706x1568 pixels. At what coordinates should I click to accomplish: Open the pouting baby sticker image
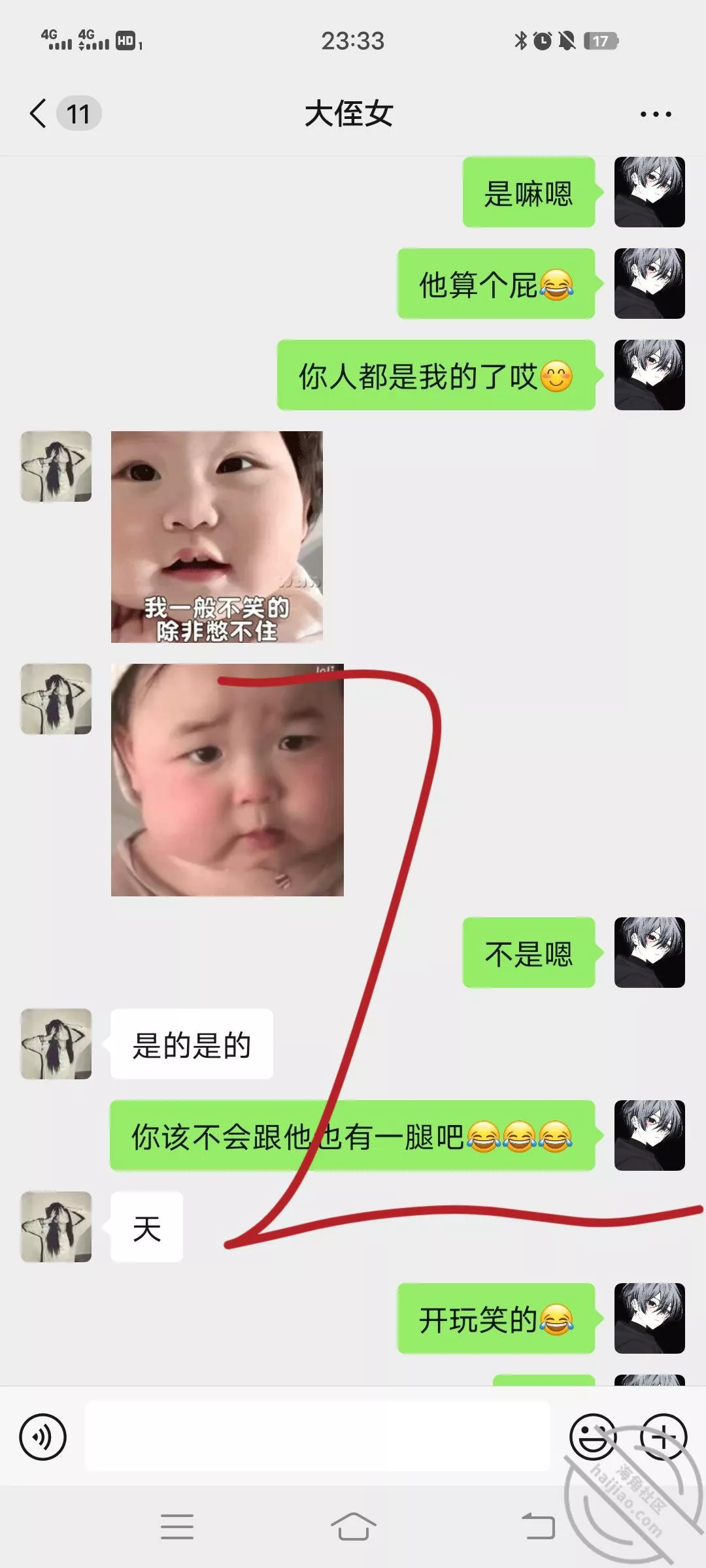pos(227,779)
